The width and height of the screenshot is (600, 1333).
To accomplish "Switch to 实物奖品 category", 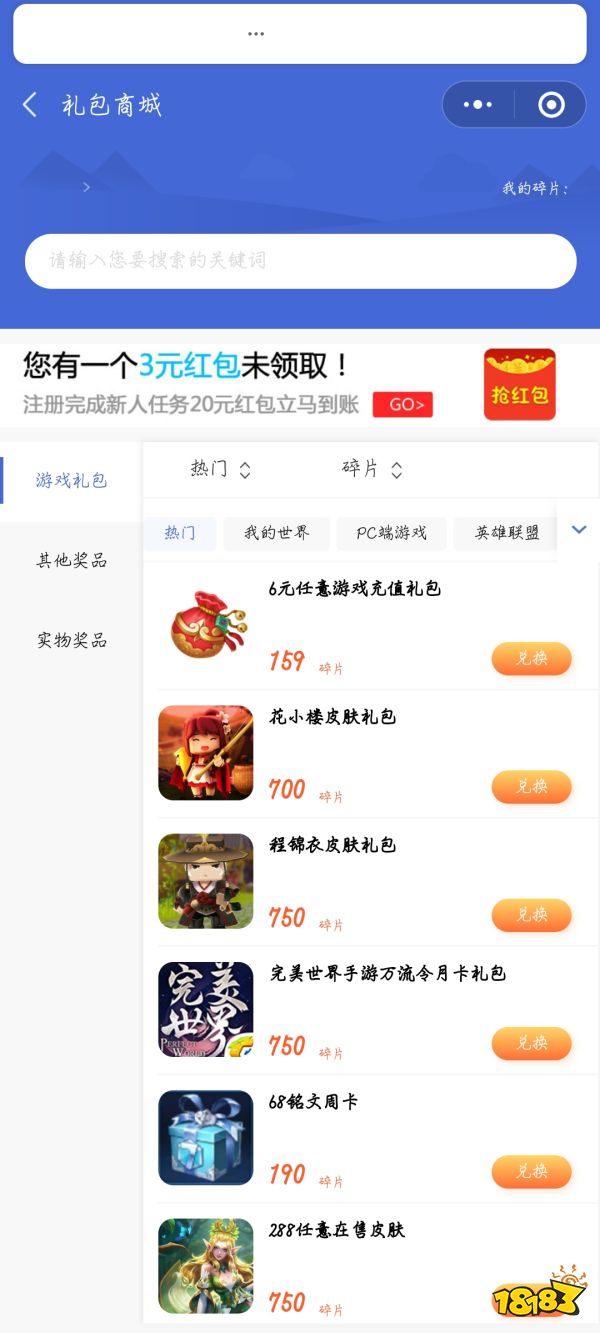I will click(71, 641).
